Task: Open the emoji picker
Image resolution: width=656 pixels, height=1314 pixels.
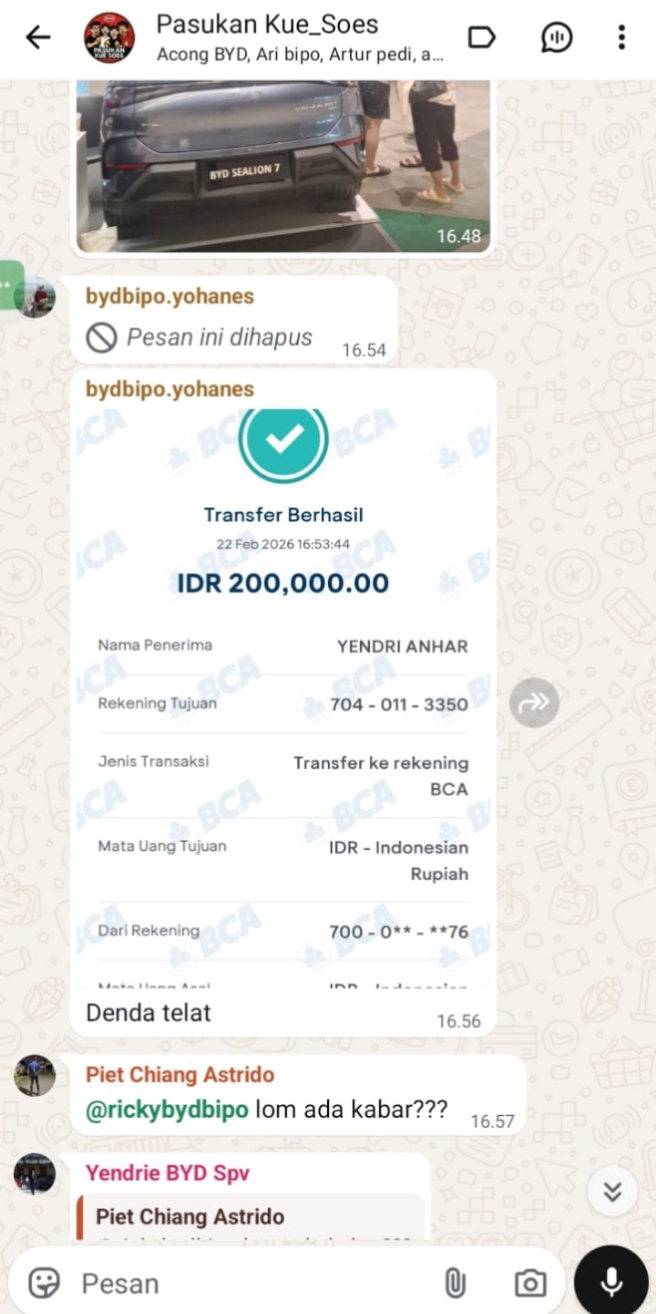Action: [44, 1282]
